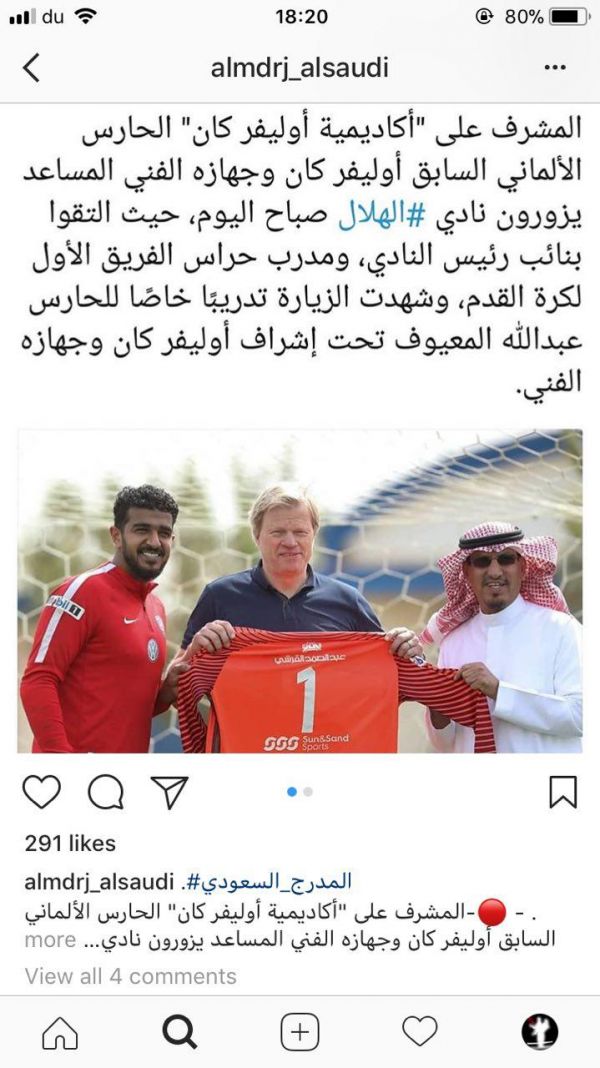This screenshot has height=1068, width=600.
Task: Create a new post with the plus tab
Action: [300, 1032]
